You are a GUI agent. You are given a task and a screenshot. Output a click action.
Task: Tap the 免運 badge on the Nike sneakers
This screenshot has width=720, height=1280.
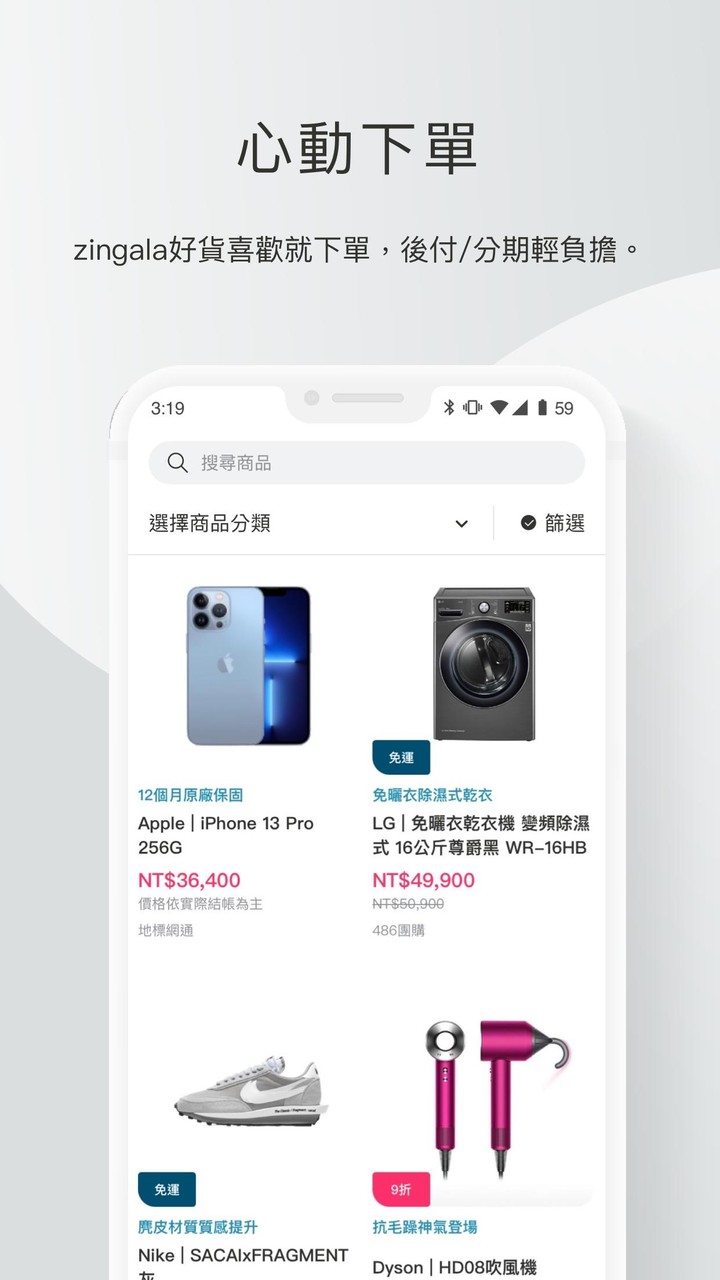point(167,1189)
